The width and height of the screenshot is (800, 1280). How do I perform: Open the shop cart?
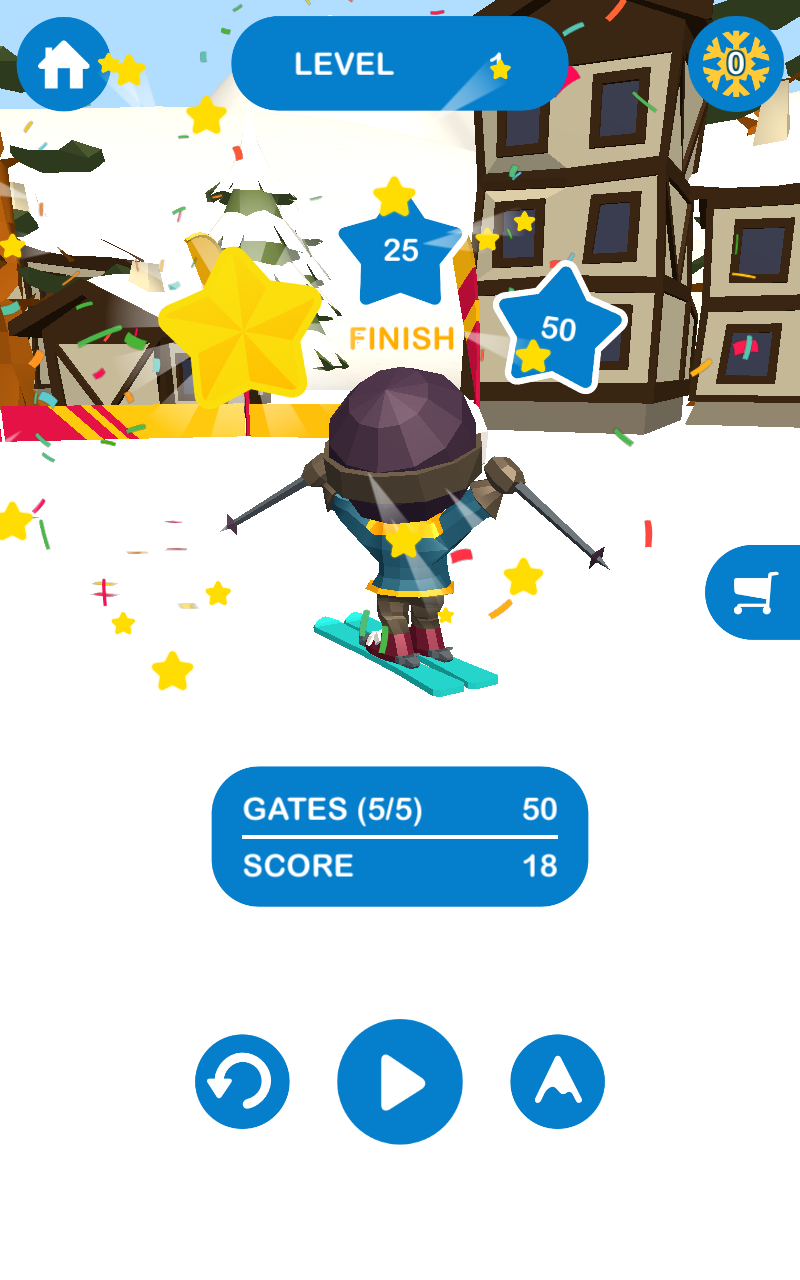pyautogui.click(x=755, y=592)
